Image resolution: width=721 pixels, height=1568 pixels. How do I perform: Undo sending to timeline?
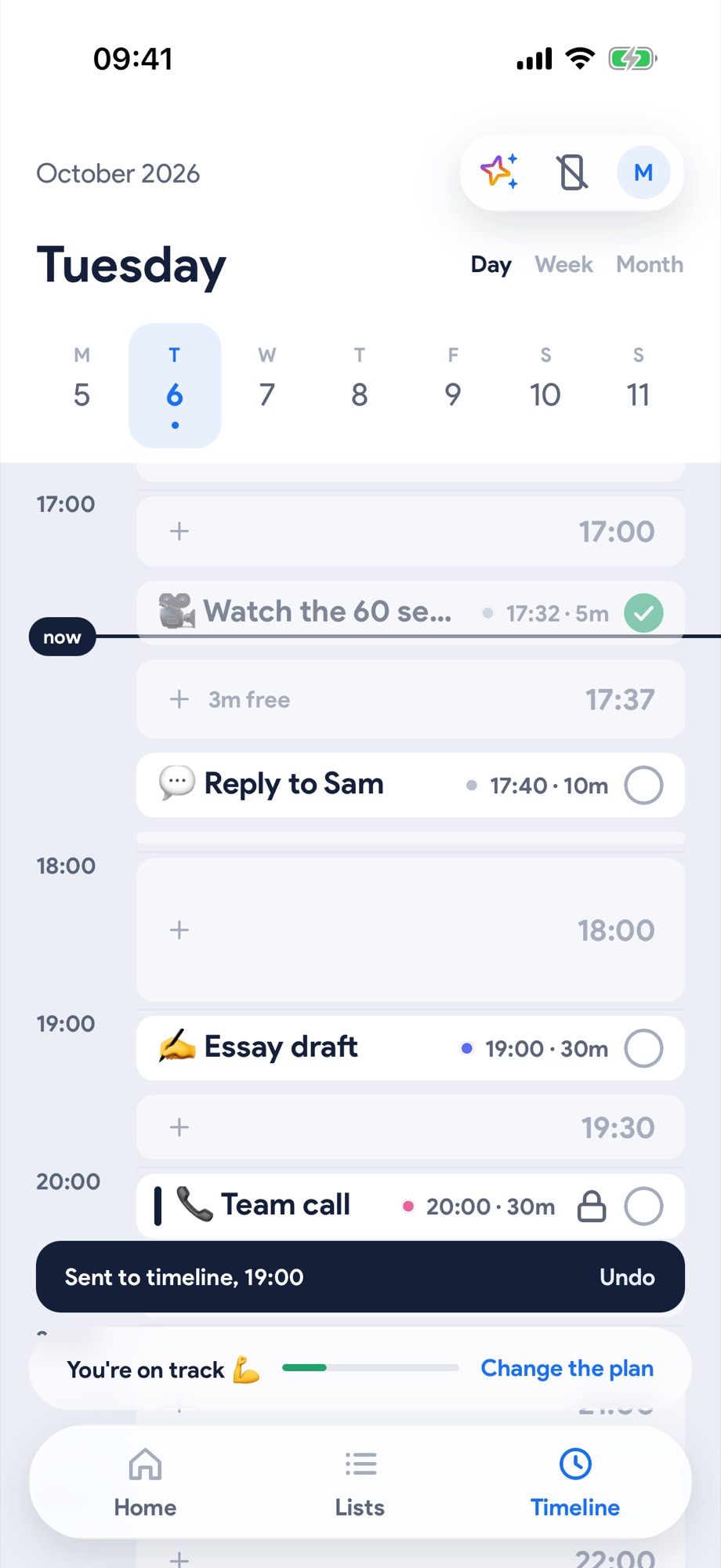coord(627,1277)
